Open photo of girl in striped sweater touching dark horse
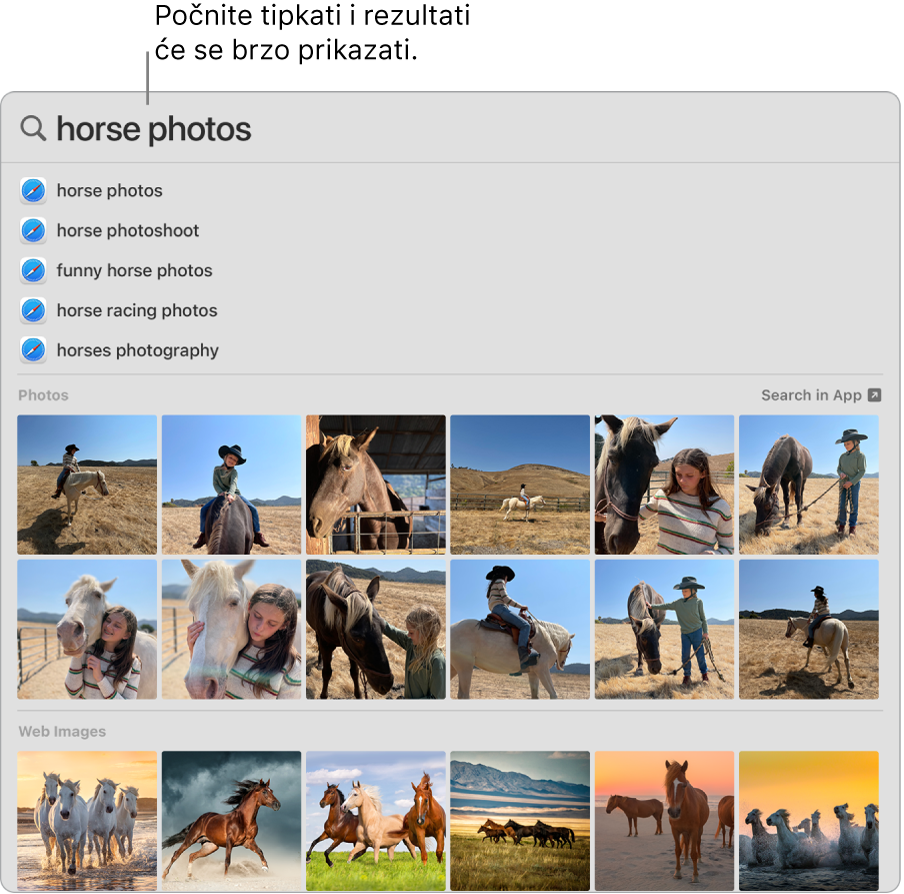The width and height of the screenshot is (904, 894). point(664,485)
